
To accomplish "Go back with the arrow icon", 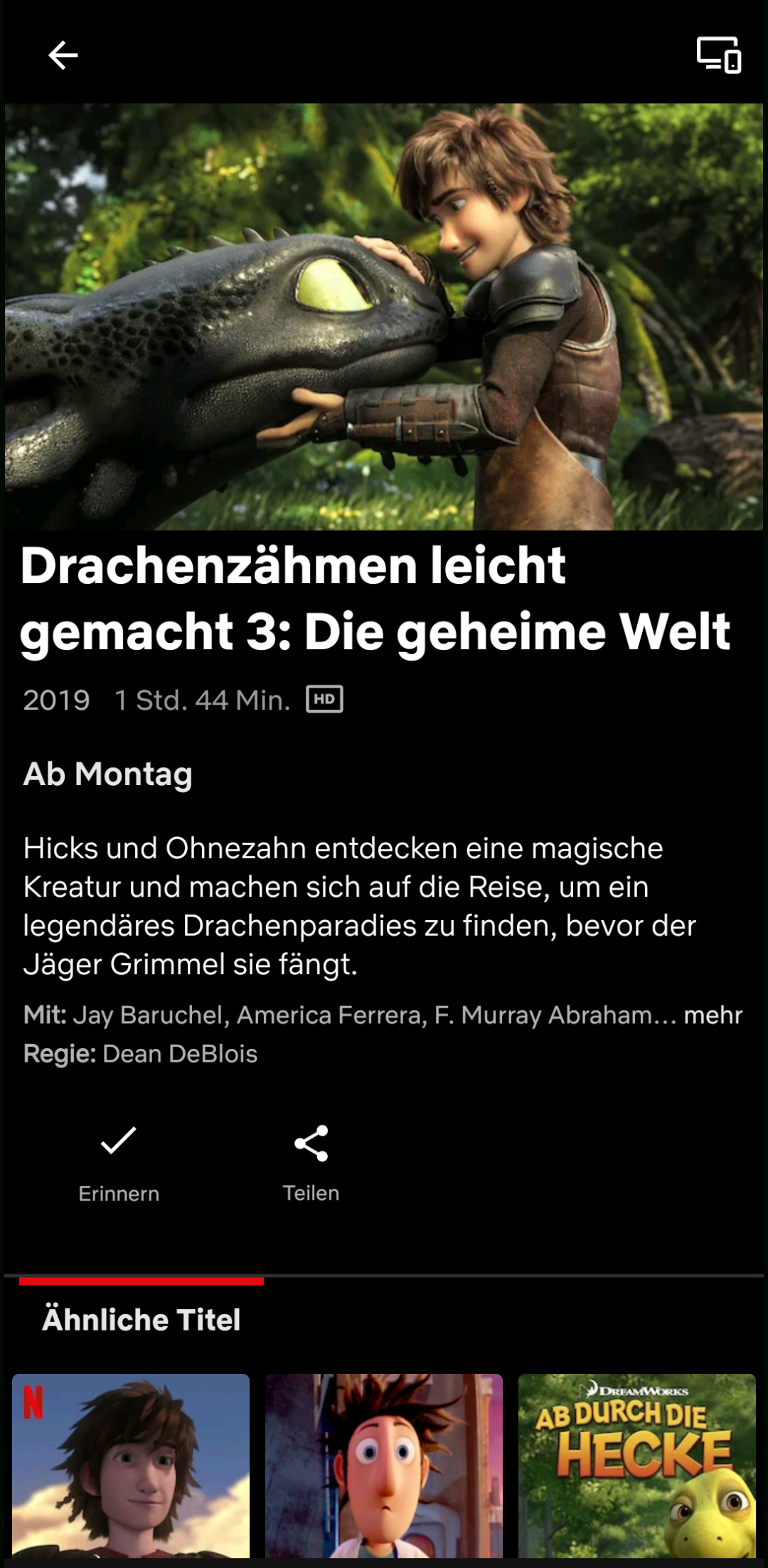I will click(63, 55).
